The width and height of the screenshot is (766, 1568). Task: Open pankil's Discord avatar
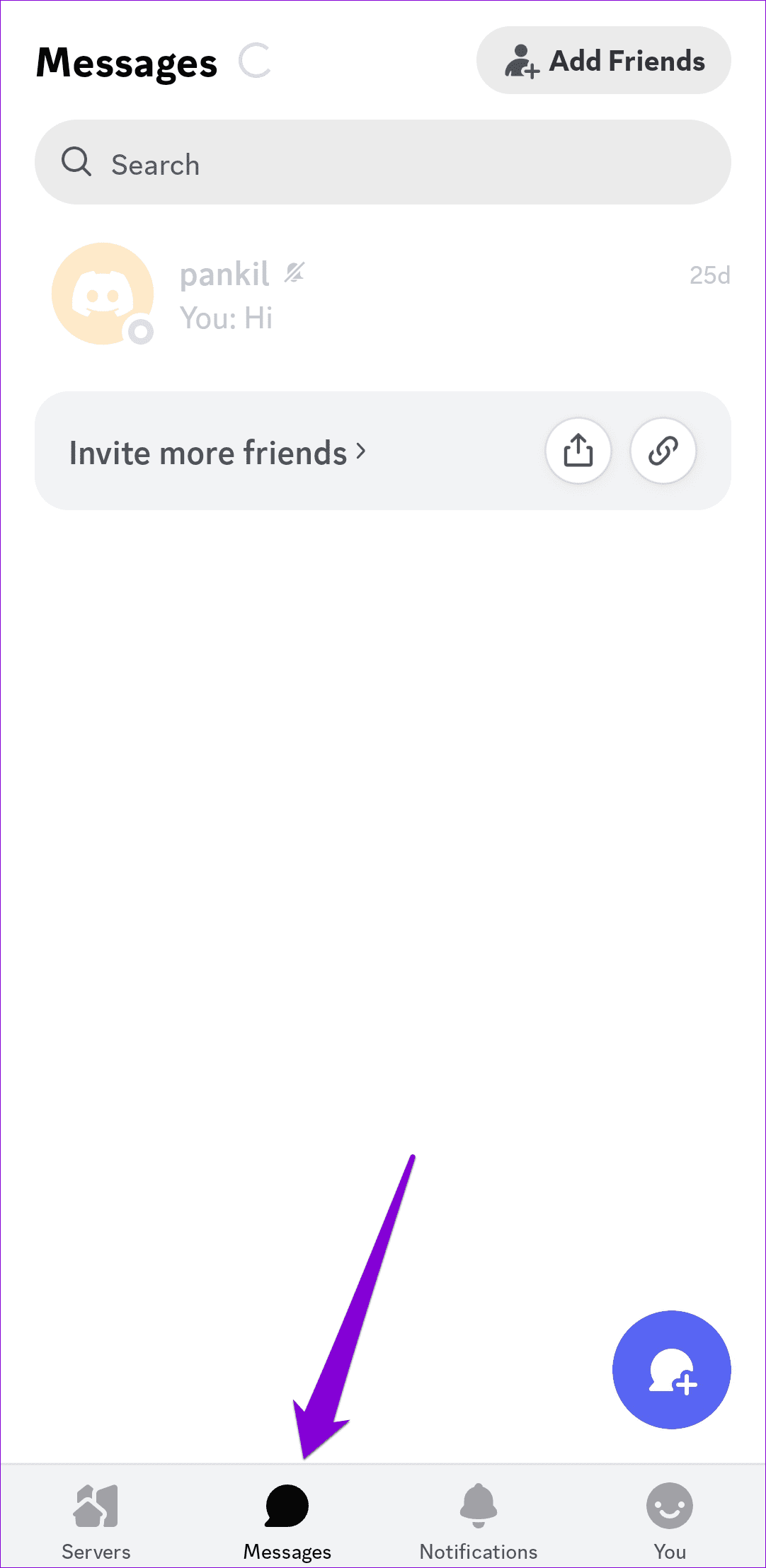103,294
